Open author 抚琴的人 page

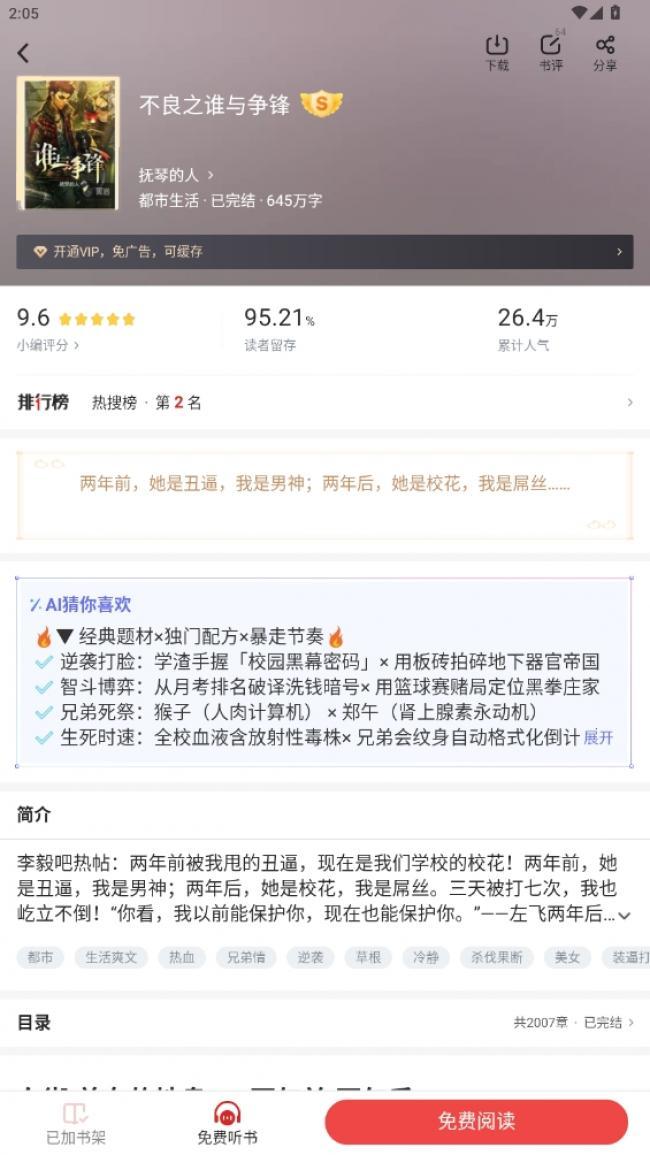click(x=176, y=175)
